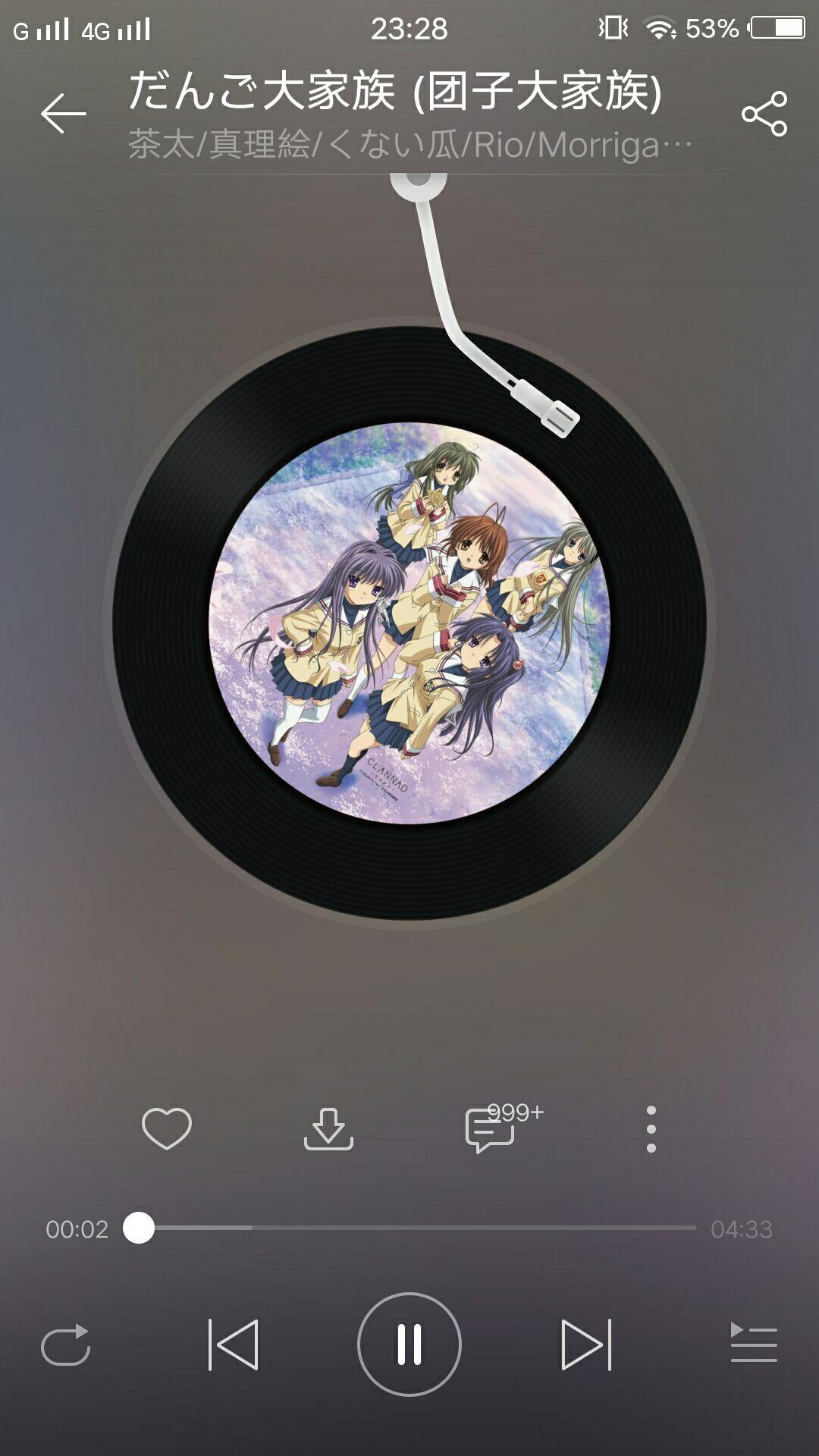Screen dimensions: 819x1456
Task: Skip to the next track
Action: 586,1345
